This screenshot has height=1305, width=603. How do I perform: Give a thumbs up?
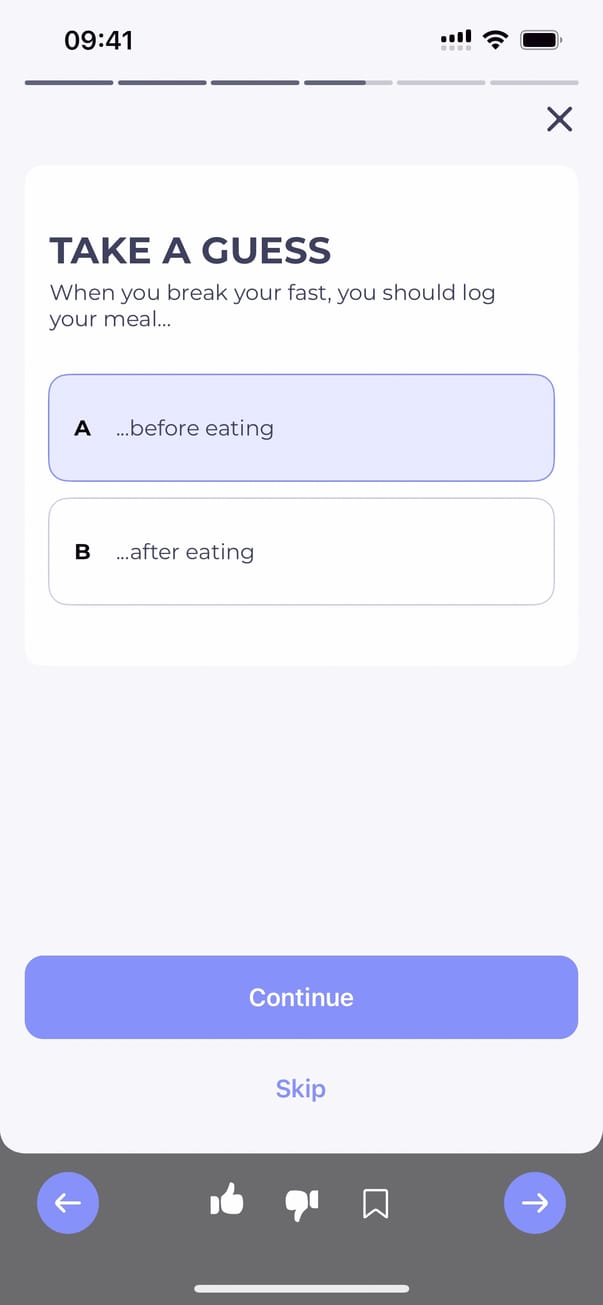click(x=227, y=1202)
